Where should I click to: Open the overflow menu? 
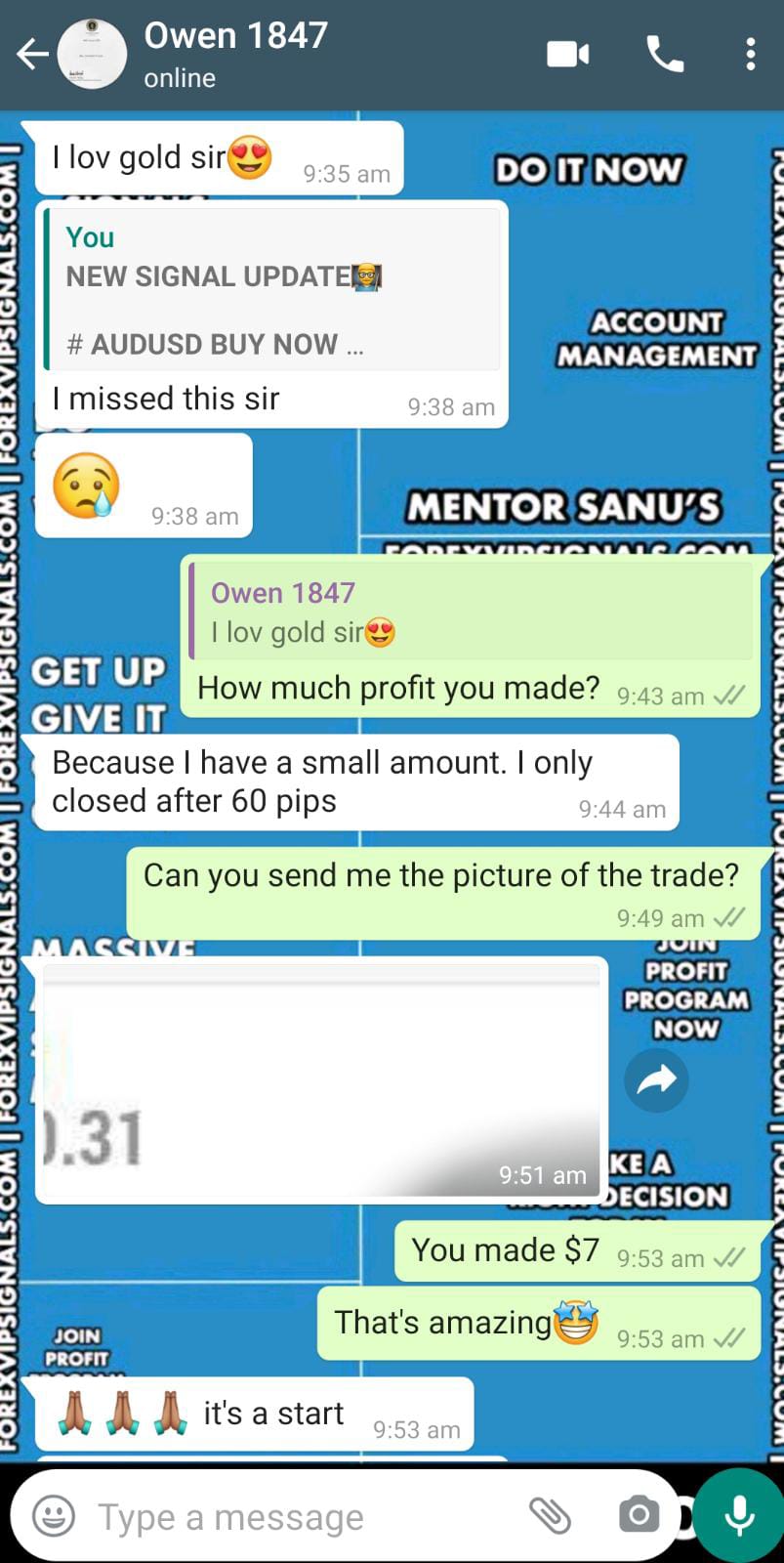[x=750, y=55]
